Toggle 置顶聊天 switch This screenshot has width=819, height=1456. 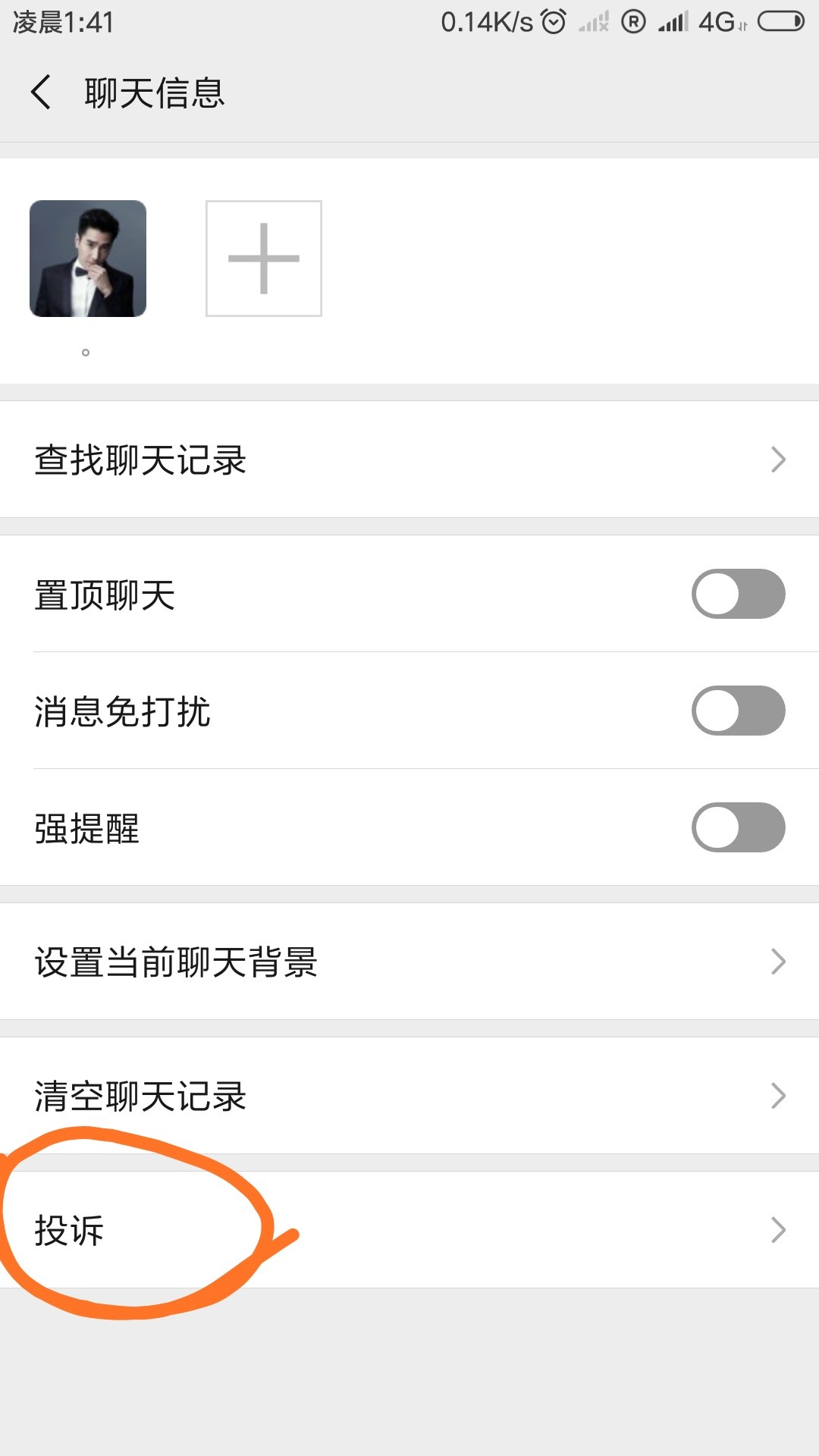[738, 594]
